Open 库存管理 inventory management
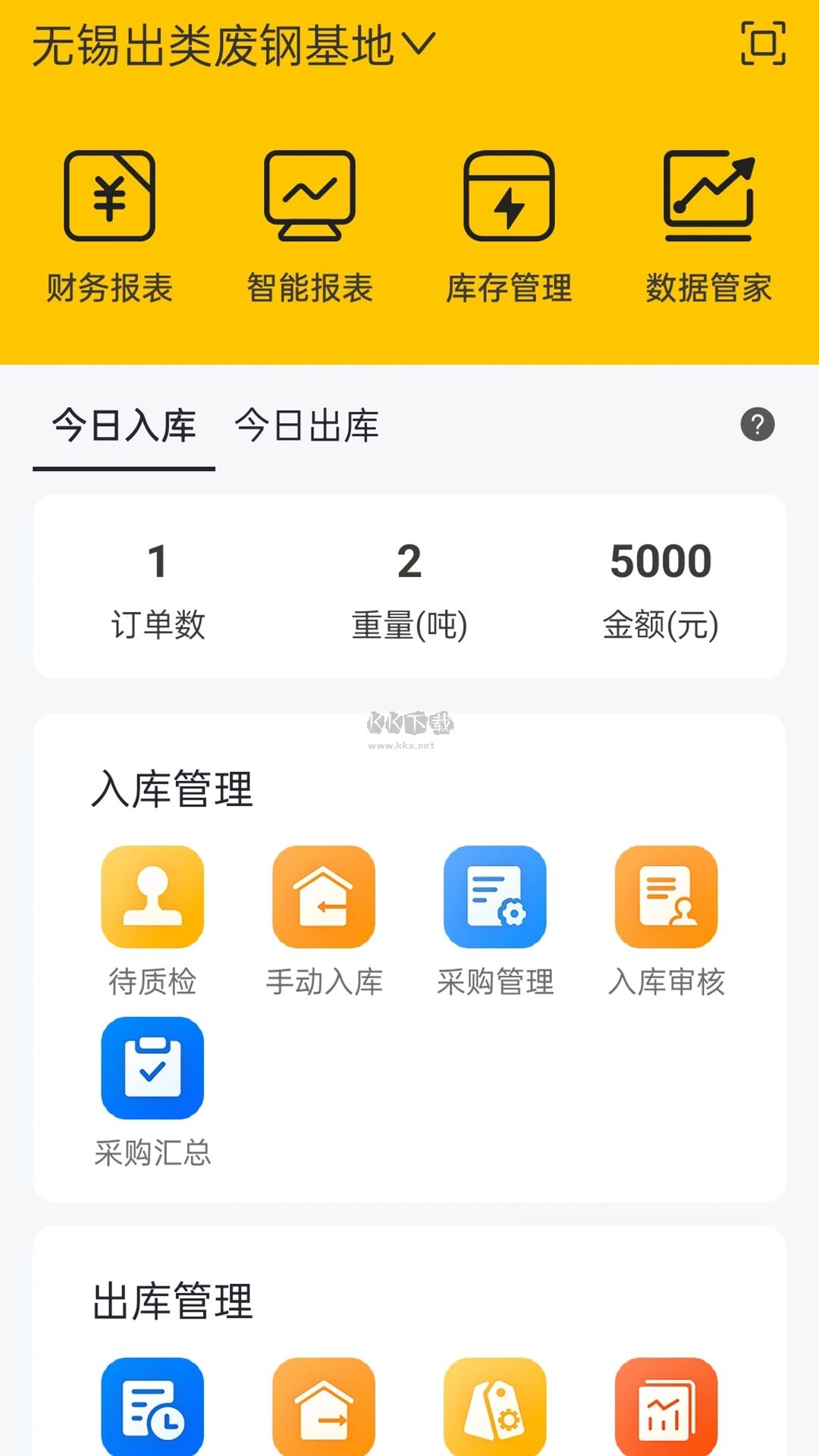 click(x=510, y=220)
